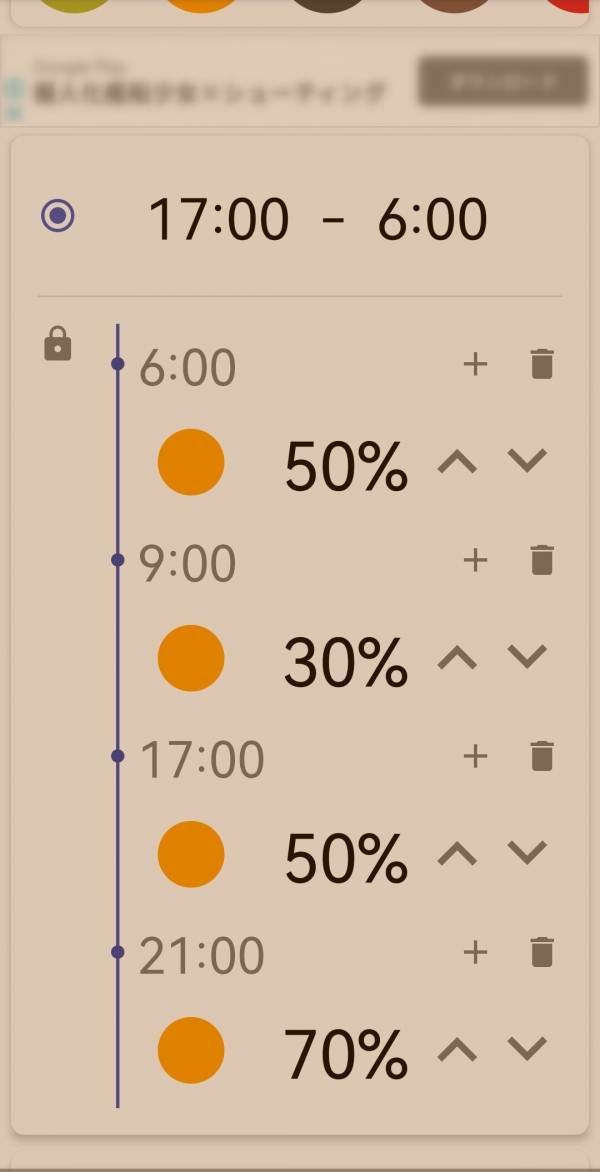Lower the 21:00 percentage with down arrow
The height and width of the screenshot is (1172, 600).
coord(527,1049)
